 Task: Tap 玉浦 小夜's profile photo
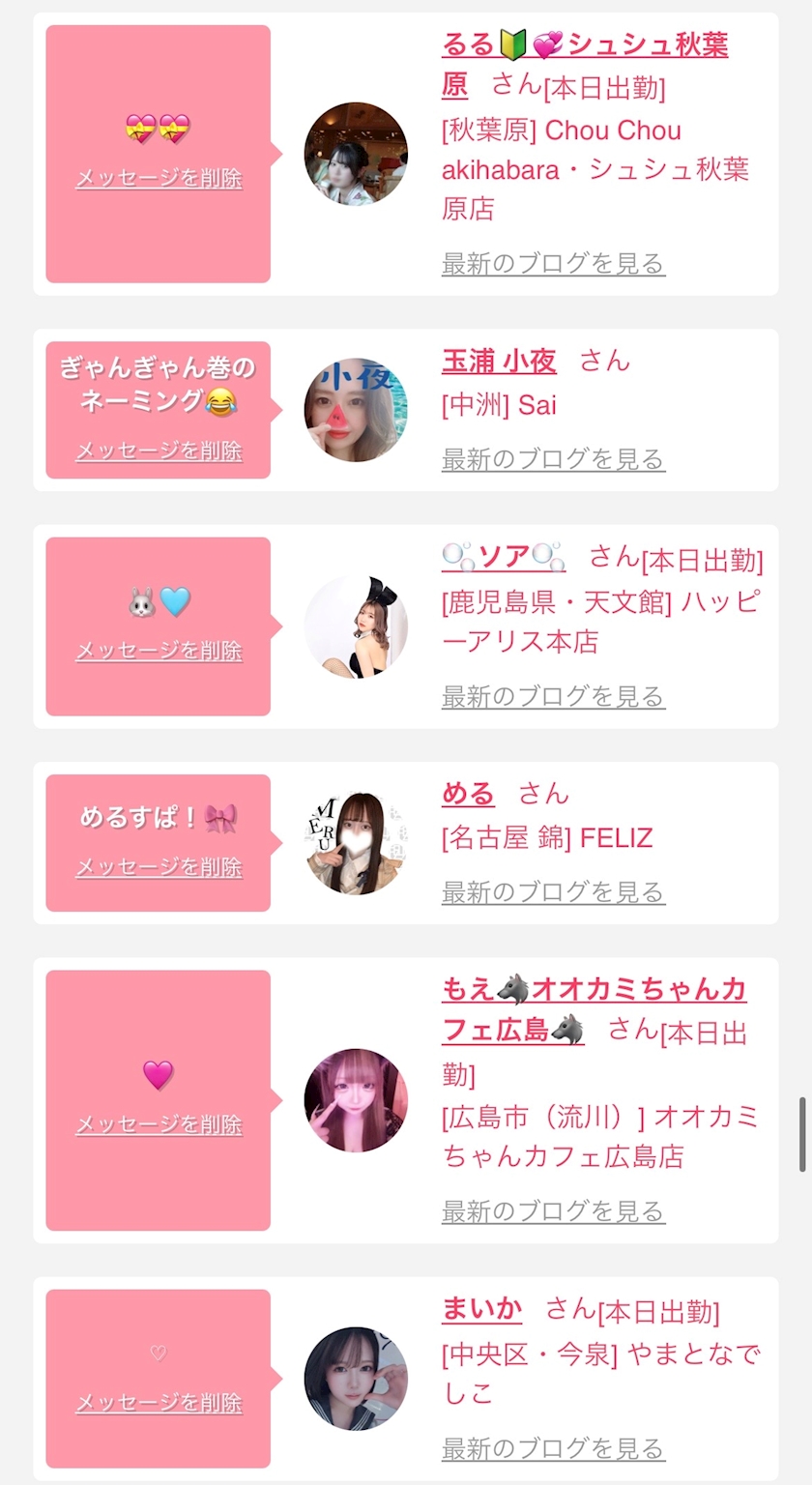coord(356,410)
